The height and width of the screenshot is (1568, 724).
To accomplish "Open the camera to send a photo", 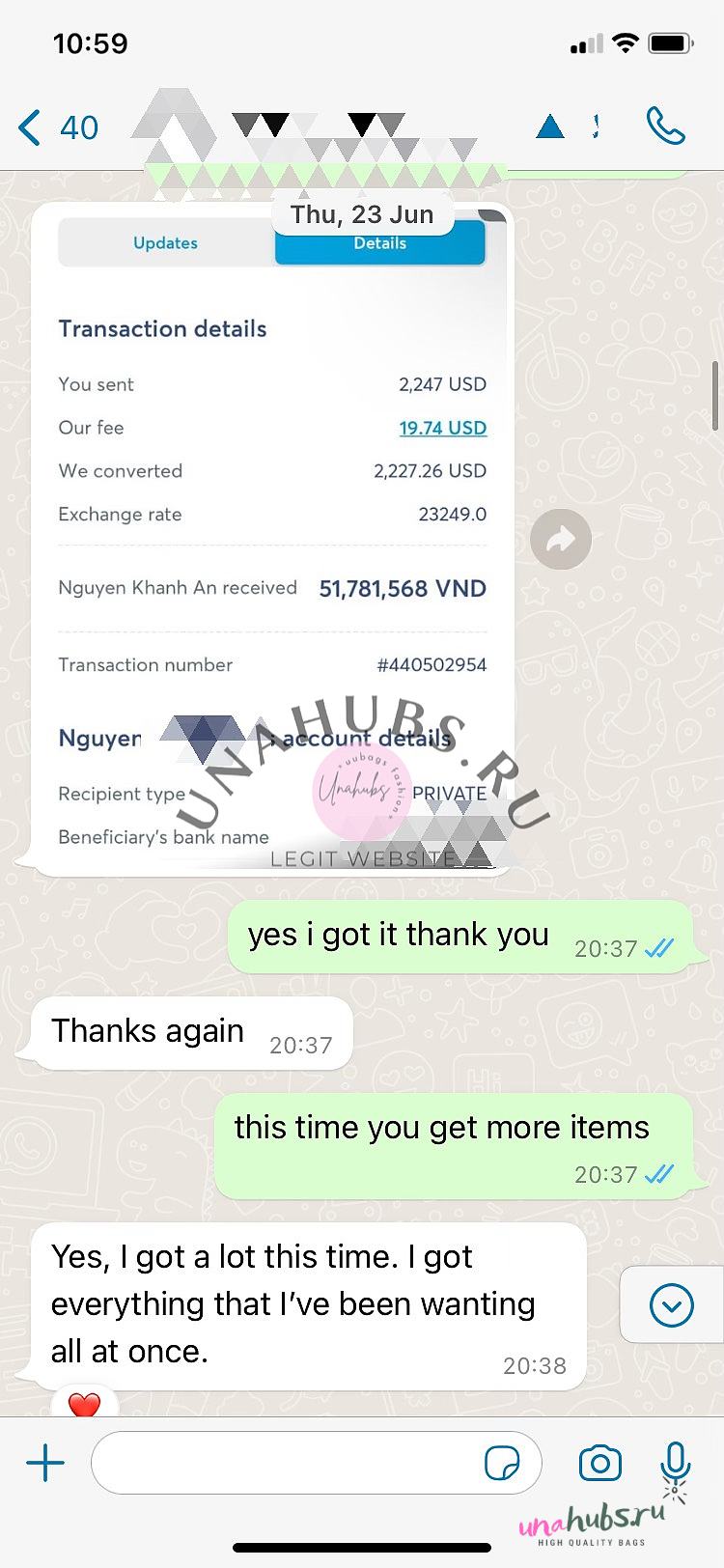I will 600,1464.
